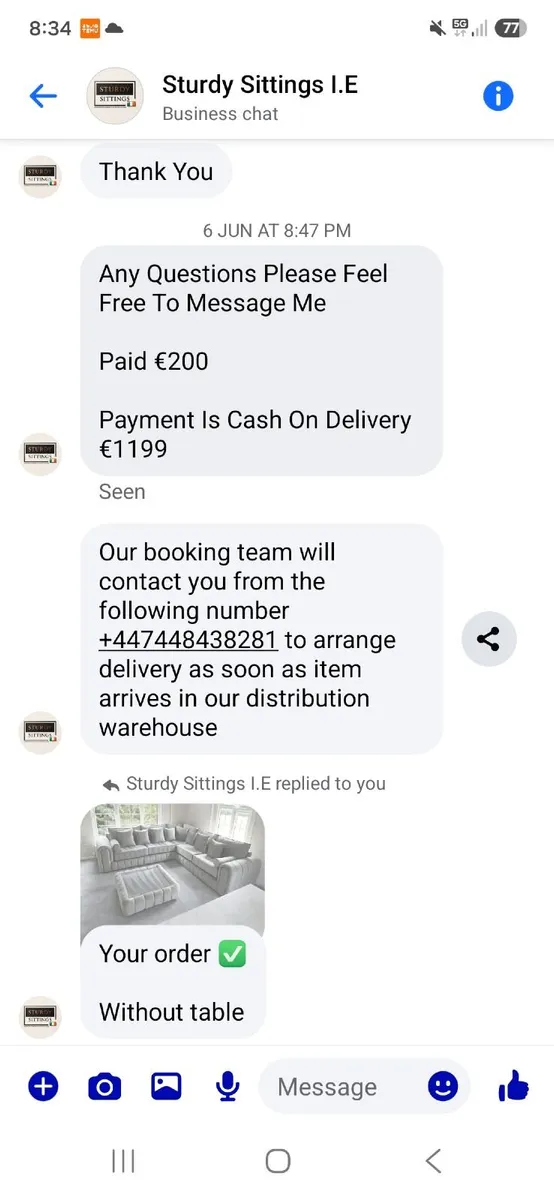This screenshot has width=554, height=1200.
Task: Open Sturdy Sittings I.E business profile header
Action: [x=260, y=97]
